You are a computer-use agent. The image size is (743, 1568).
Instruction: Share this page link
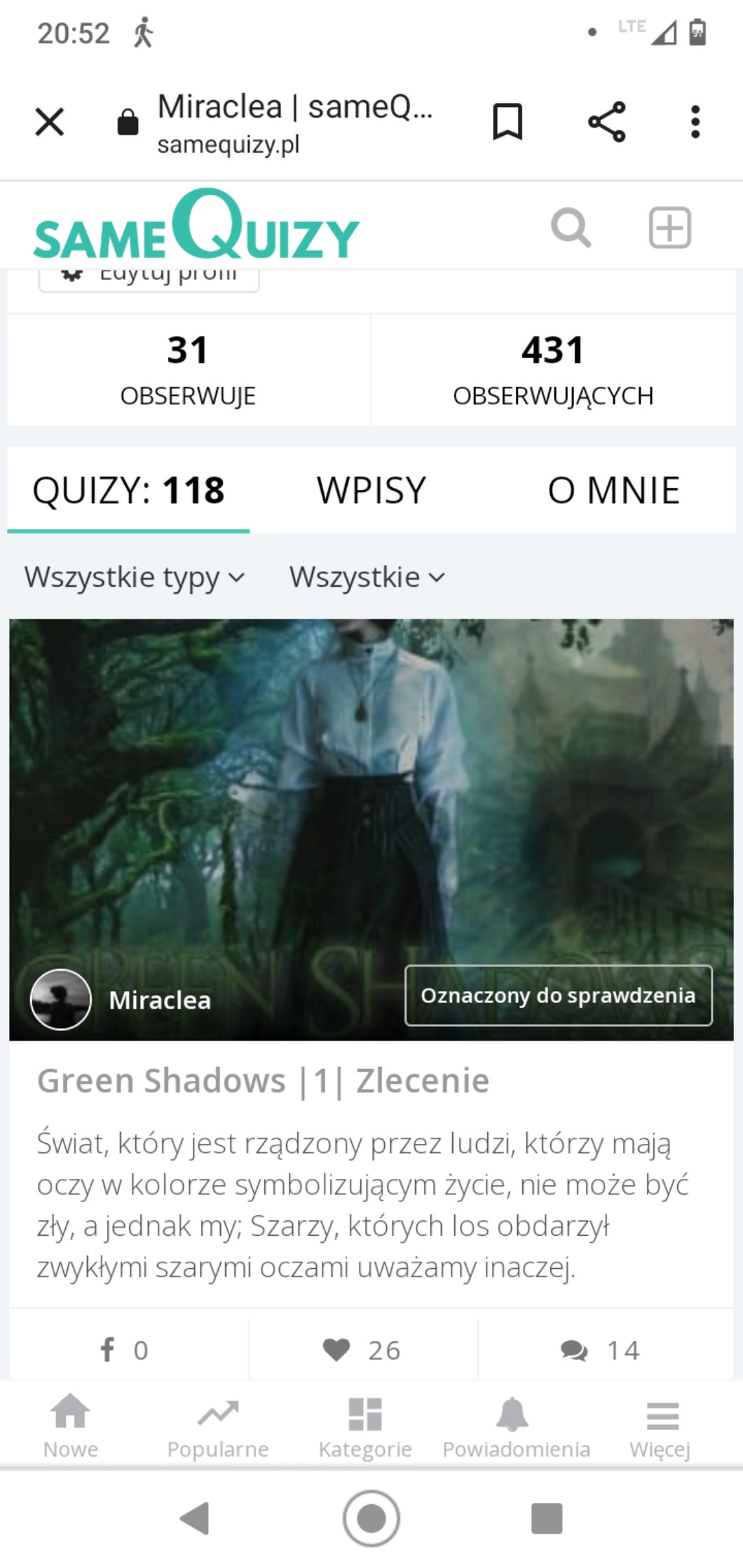click(x=606, y=122)
